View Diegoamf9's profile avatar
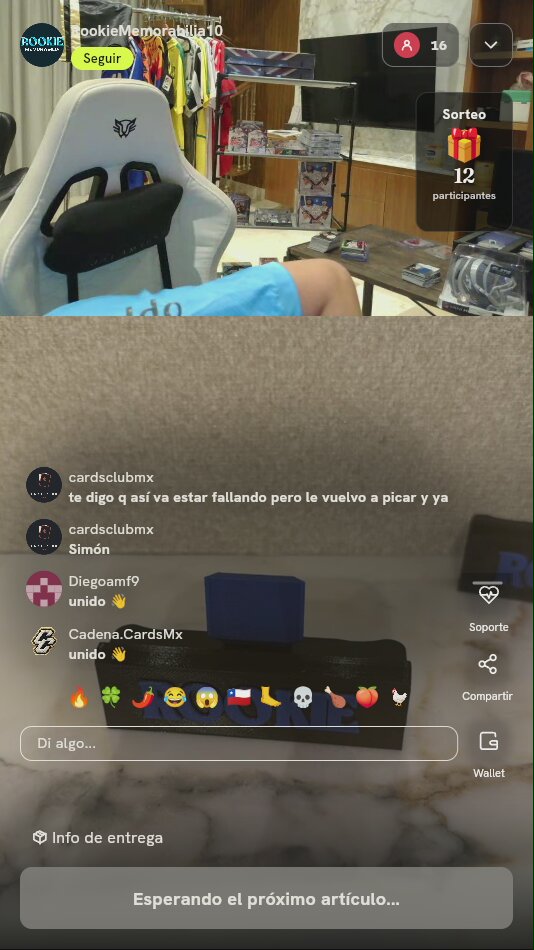534x950 pixels. pyautogui.click(x=44, y=589)
